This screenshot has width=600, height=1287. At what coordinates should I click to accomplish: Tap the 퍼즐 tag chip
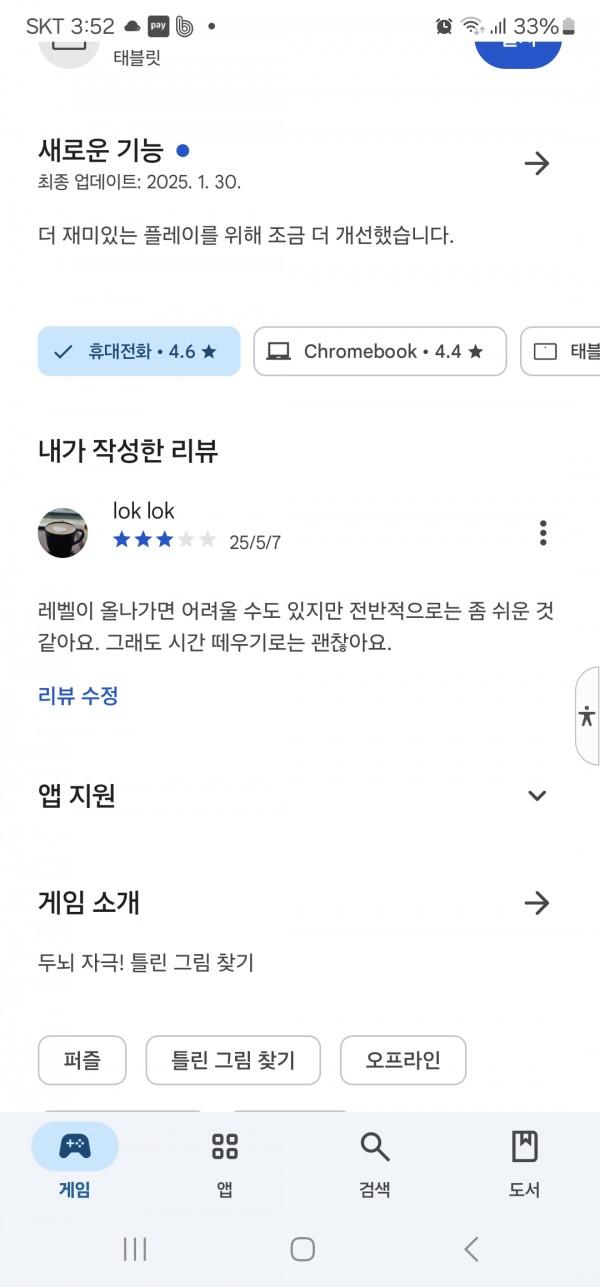[x=83, y=1060]
